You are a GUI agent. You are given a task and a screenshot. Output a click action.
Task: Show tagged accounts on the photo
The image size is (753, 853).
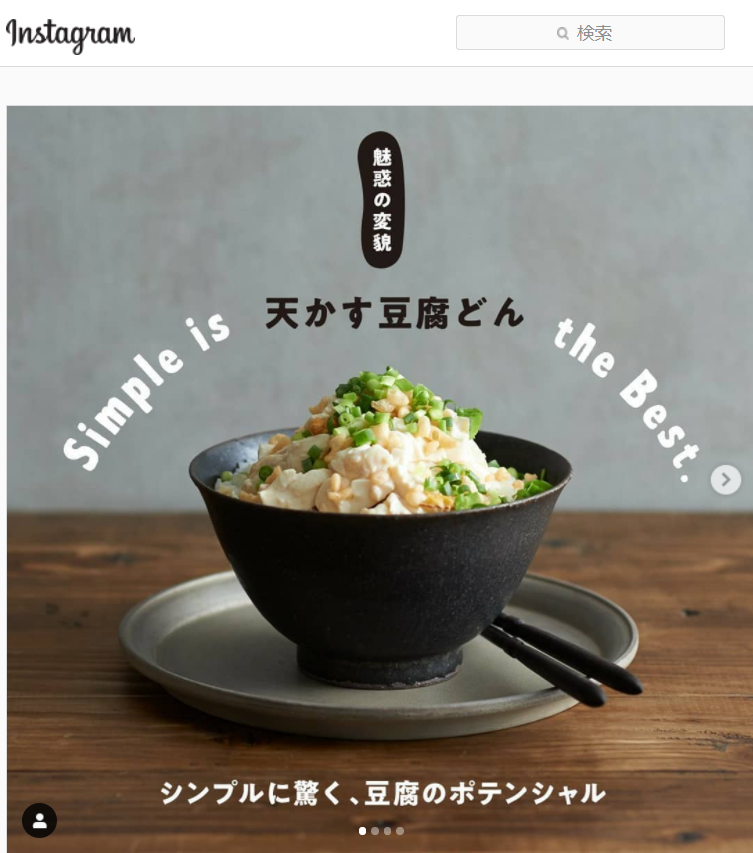point(39,820)
